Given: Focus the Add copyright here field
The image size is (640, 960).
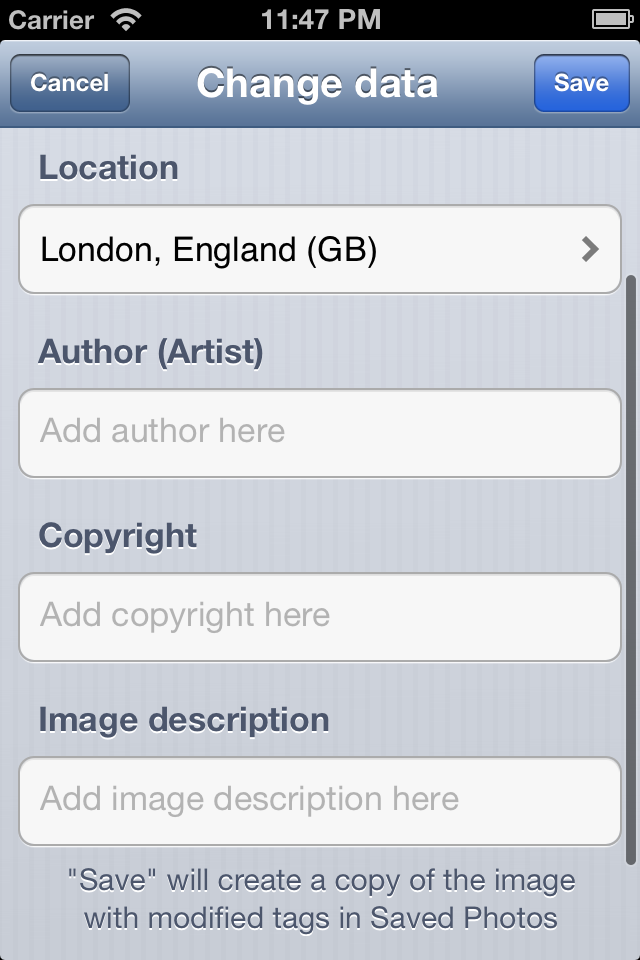Looking at the screenshot, I should pyautogui.click(x=320, y=616).
